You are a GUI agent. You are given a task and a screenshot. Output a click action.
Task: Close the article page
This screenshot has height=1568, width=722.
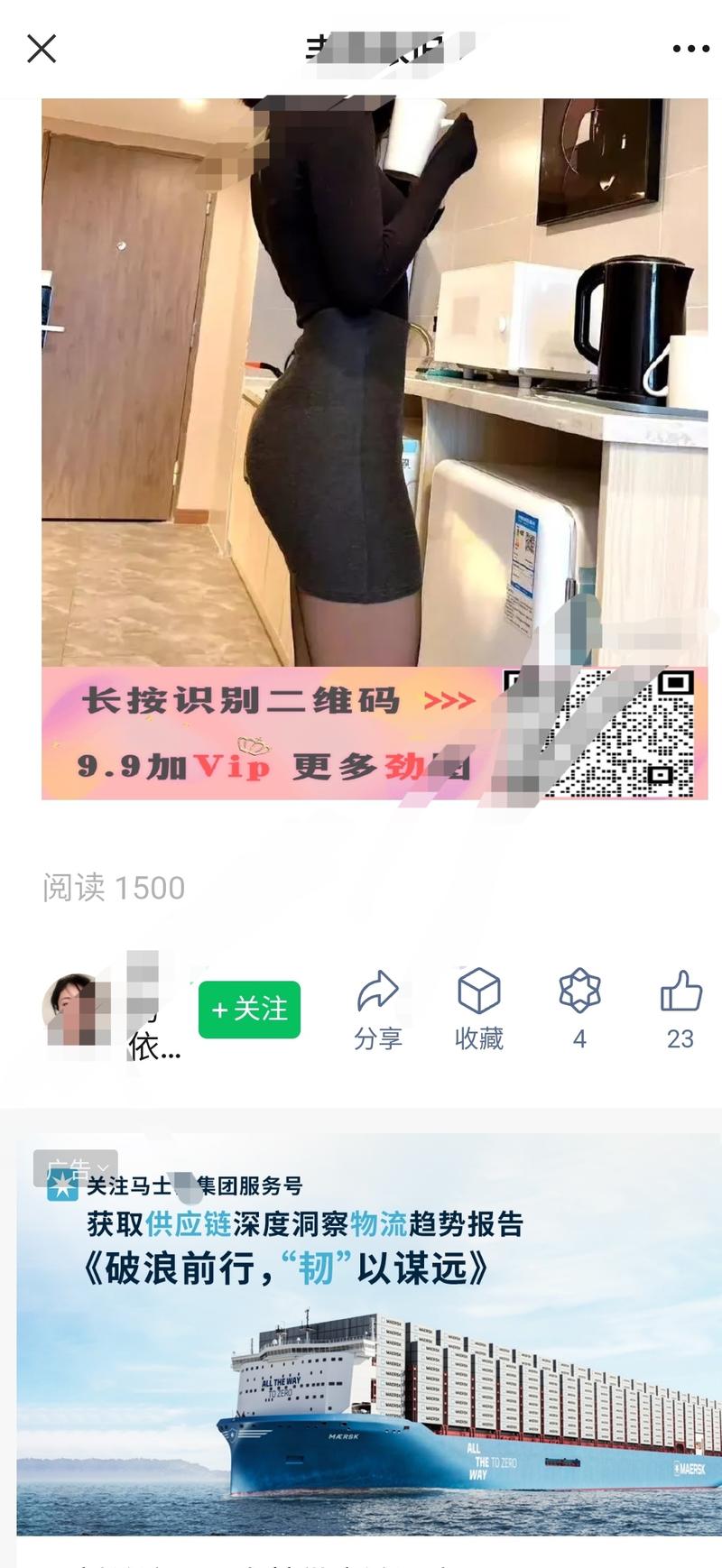[x=42, y=49]
